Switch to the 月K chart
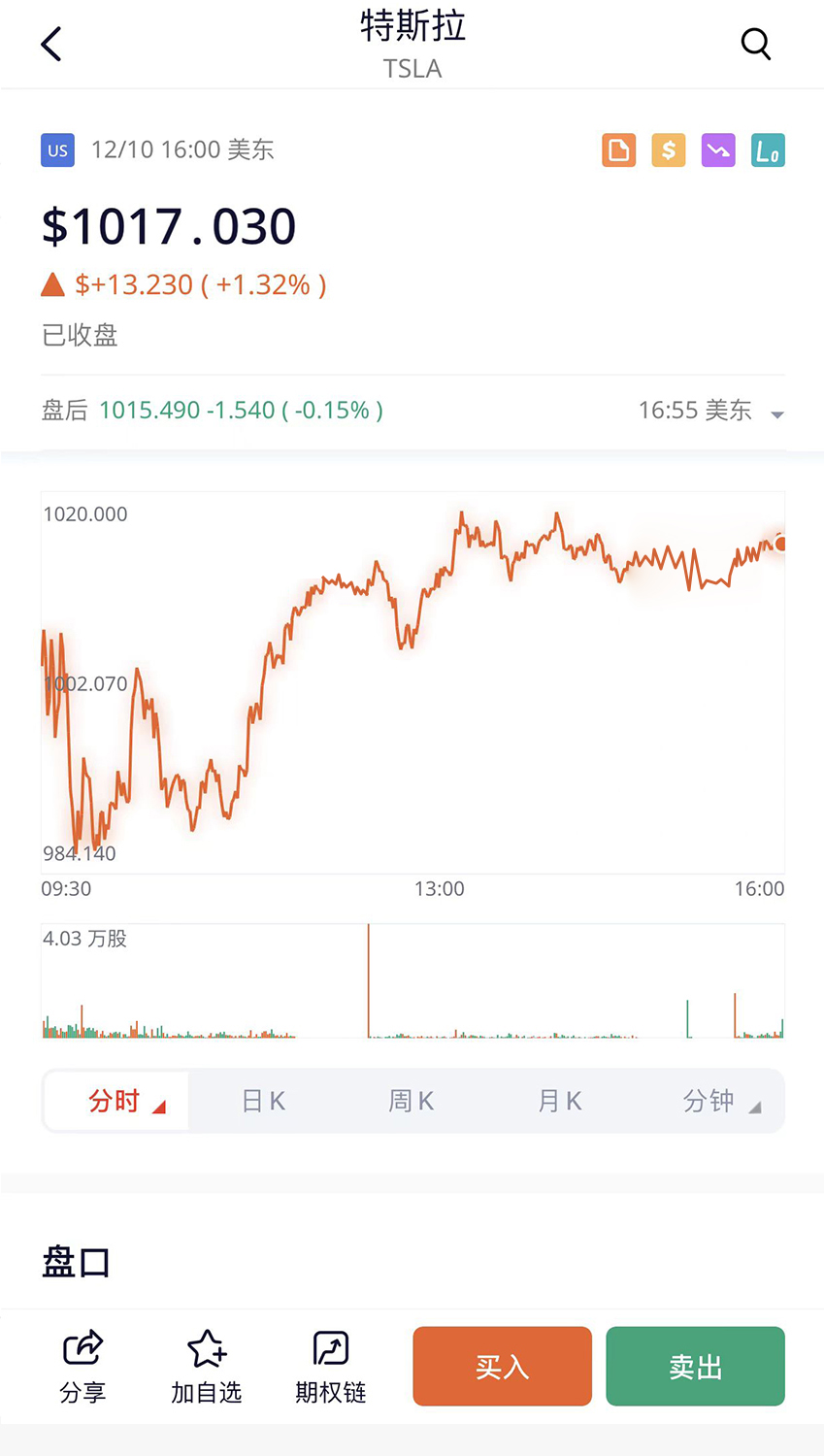The image size is (824, 1456). [x=560, y=1101]
